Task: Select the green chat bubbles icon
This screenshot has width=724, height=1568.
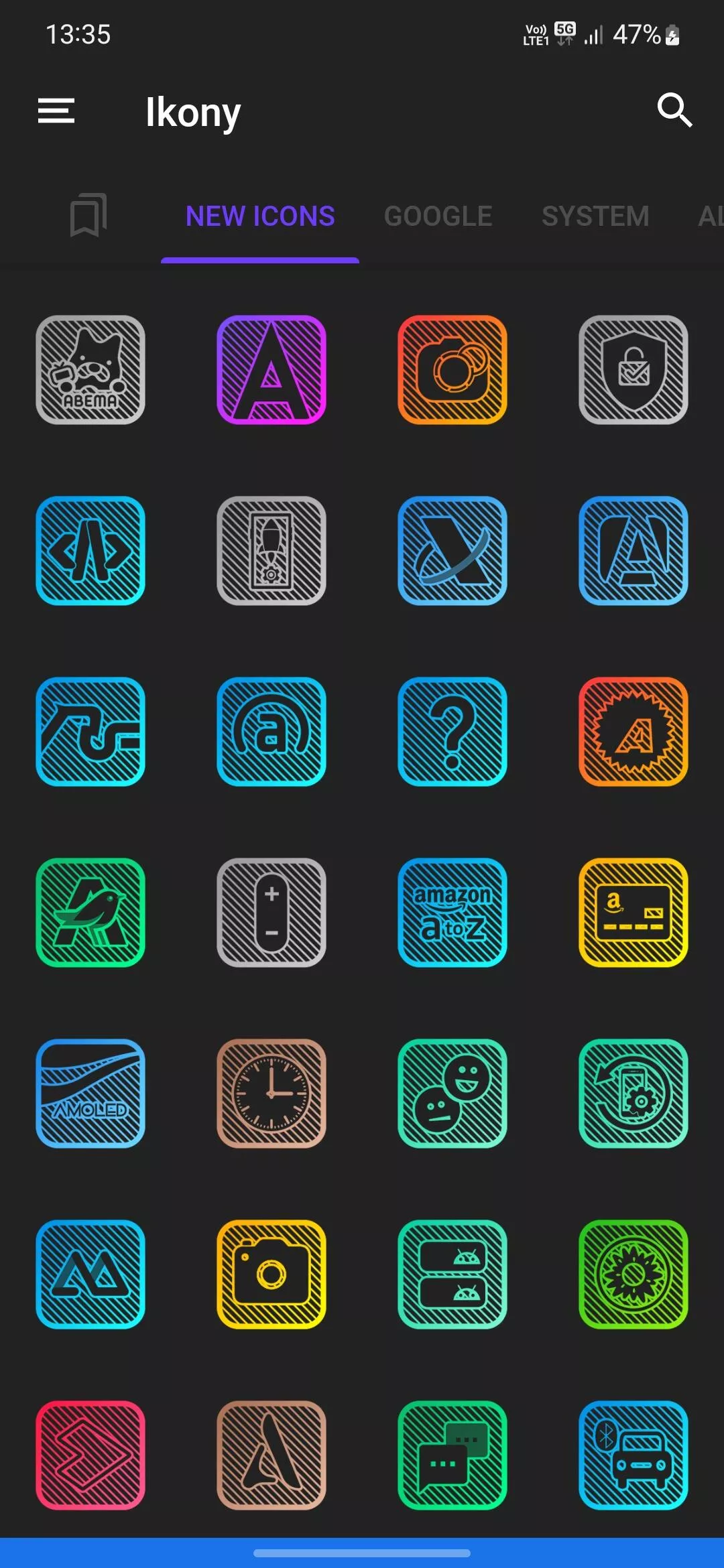Action: point(452,1455)
